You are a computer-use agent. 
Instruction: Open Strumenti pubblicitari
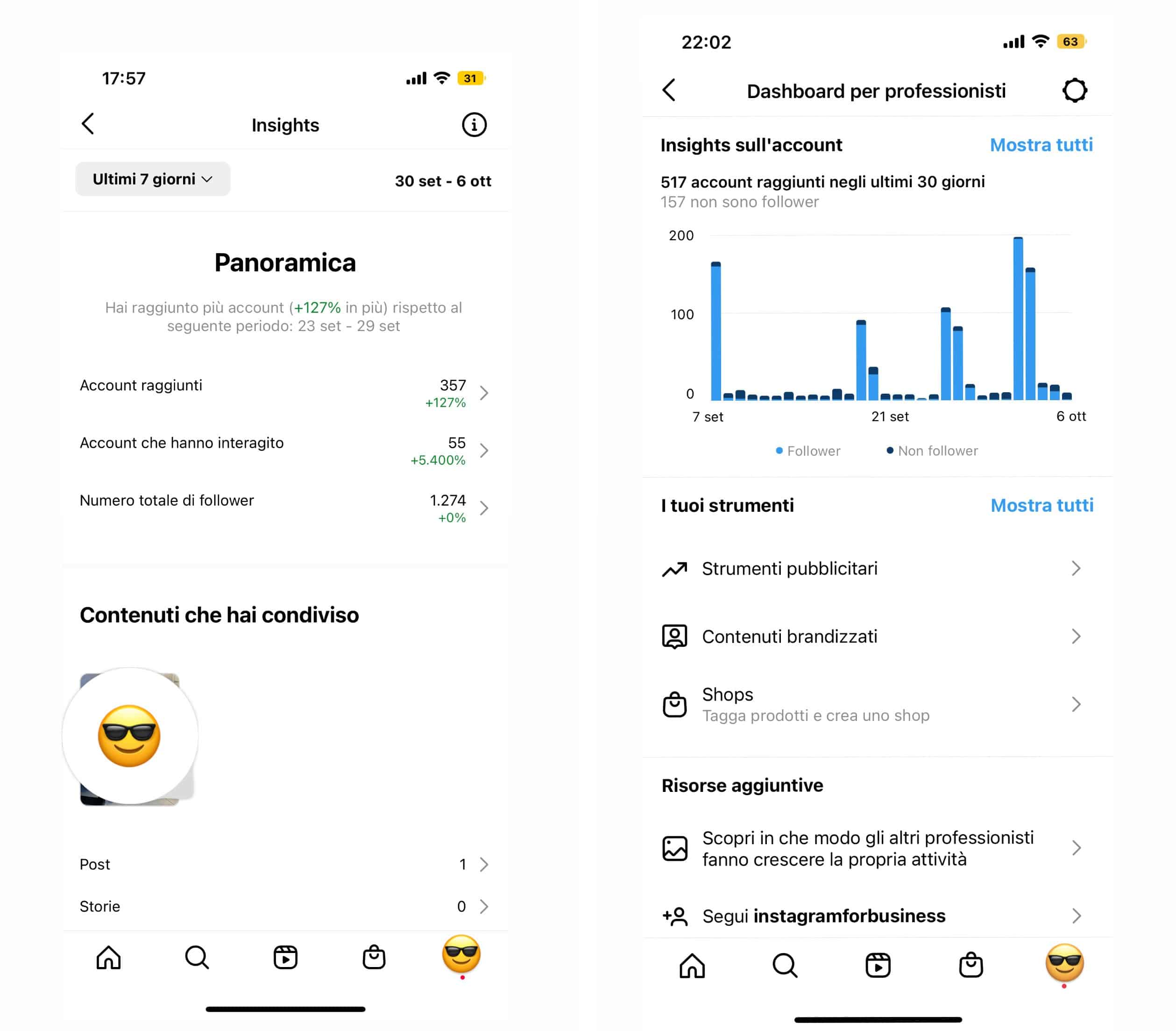[871, 568]
